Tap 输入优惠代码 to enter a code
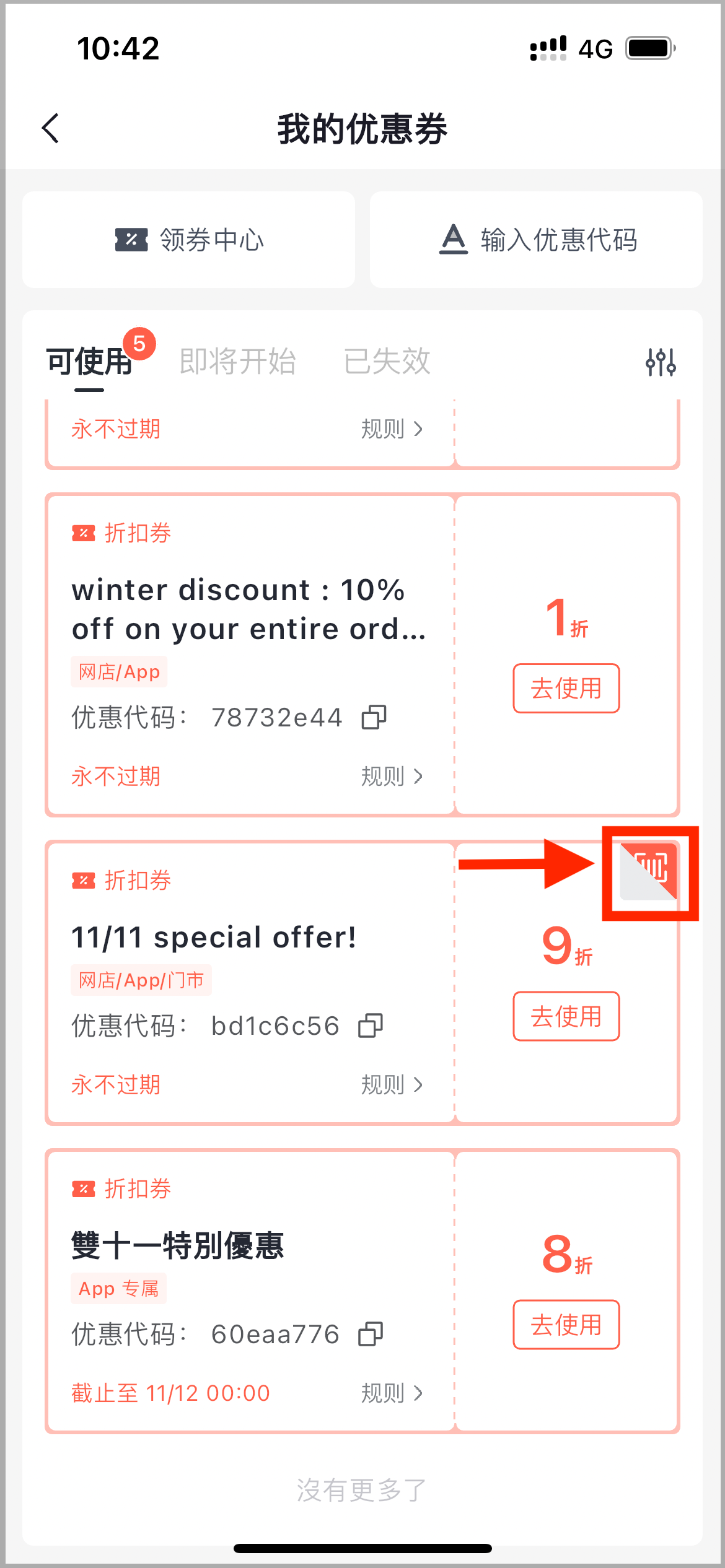The height and width of the screenshot is (1568, 725). 536,240
